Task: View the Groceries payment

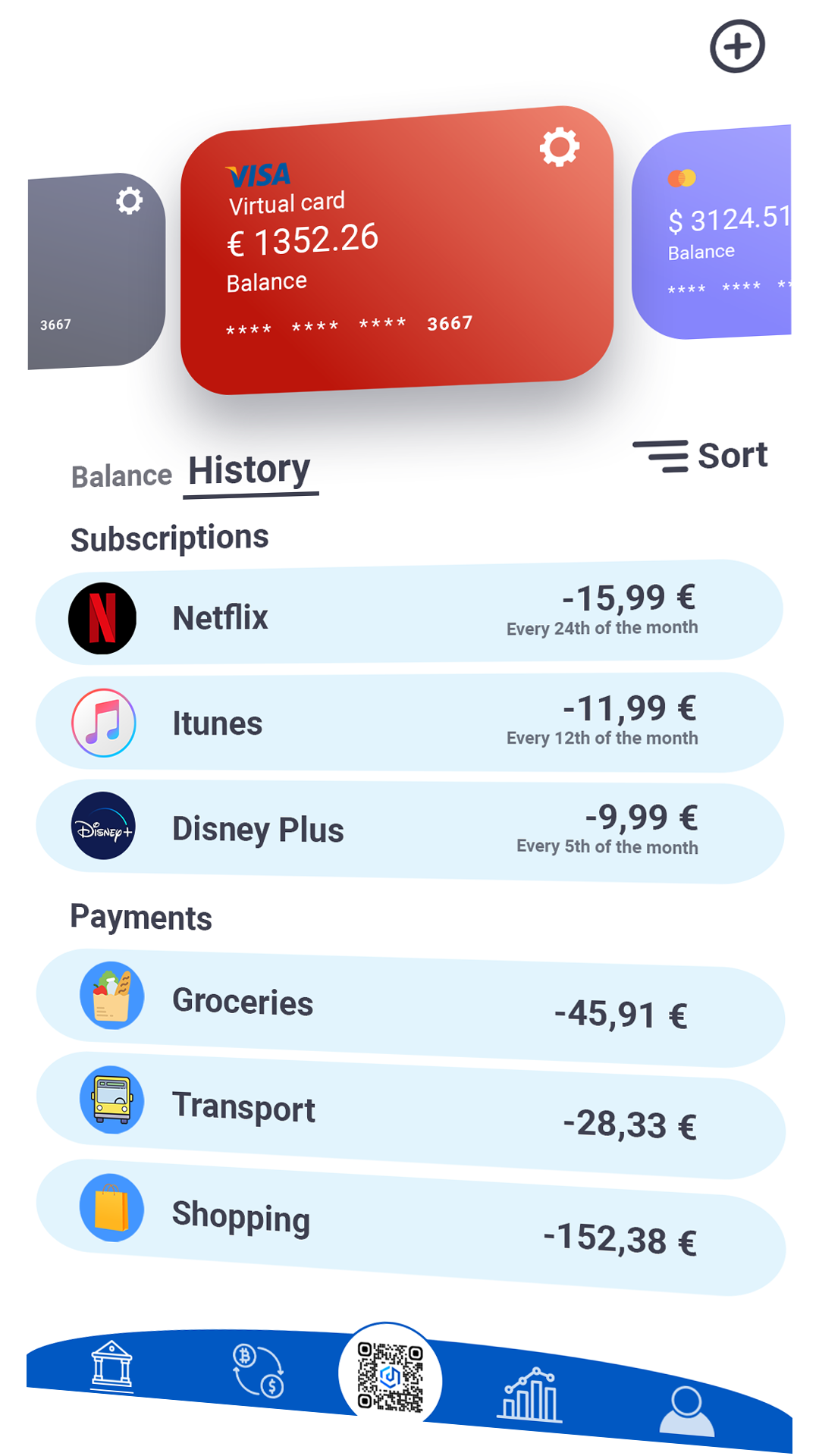Action: [x=409, y=1006]
